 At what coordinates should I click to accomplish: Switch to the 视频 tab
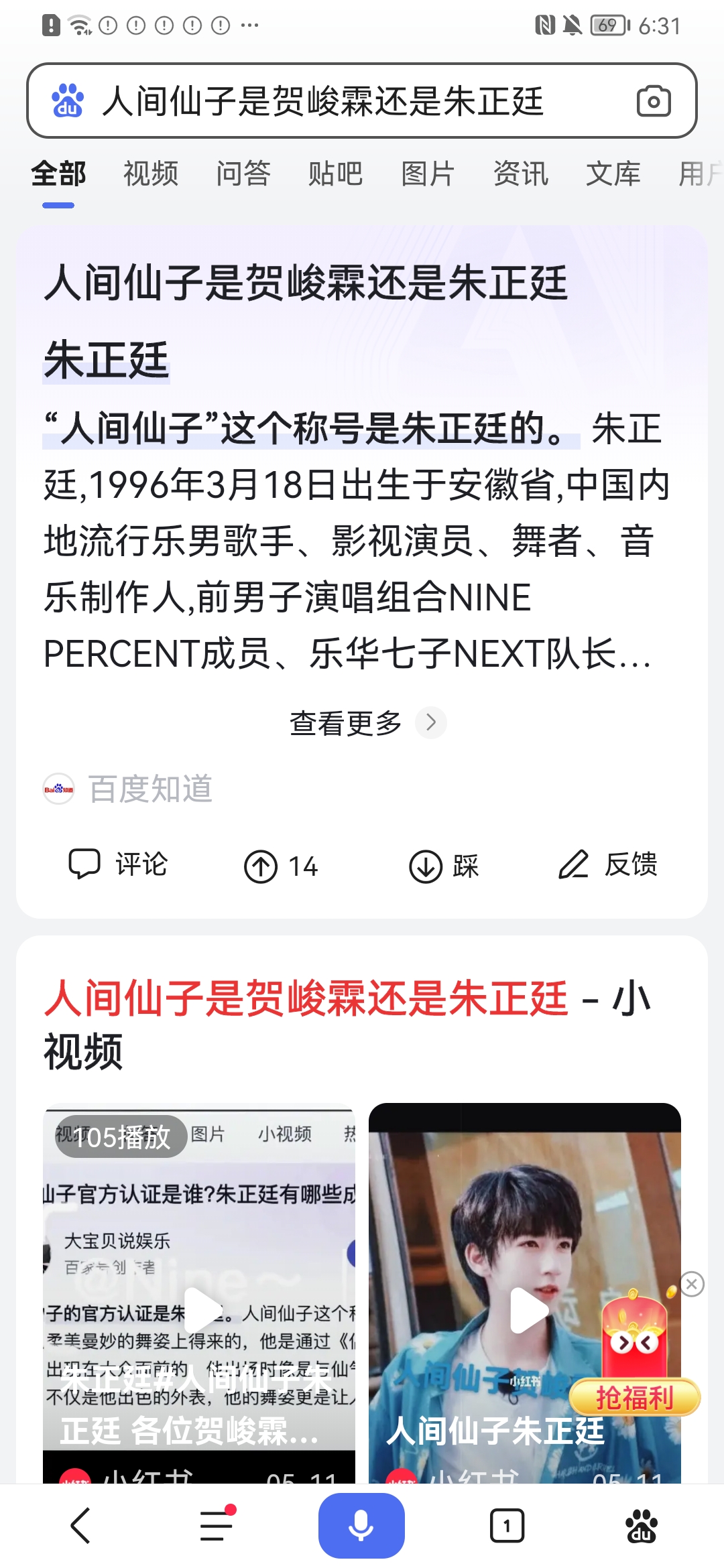[x=150, y=174]
